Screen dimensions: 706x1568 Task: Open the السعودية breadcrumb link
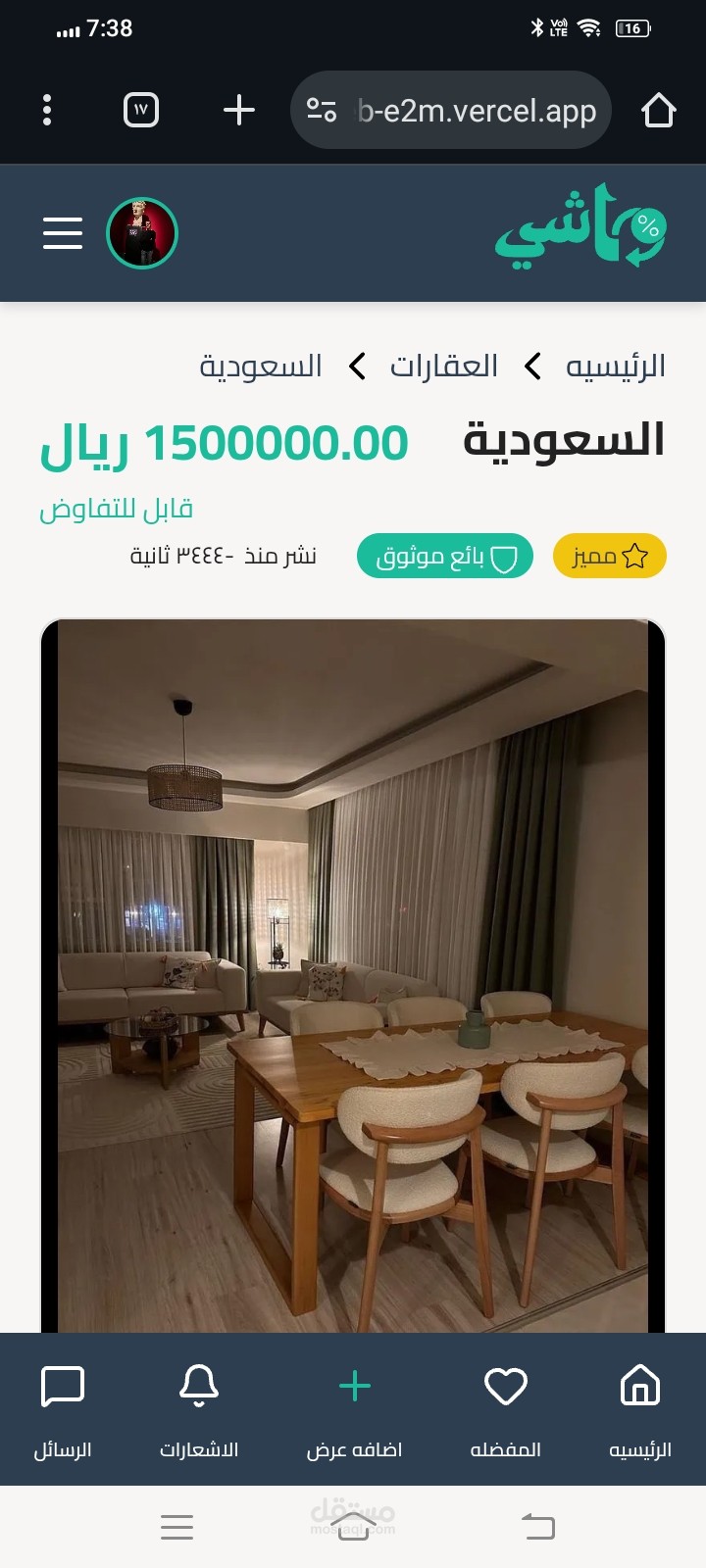tap(261, 367)
